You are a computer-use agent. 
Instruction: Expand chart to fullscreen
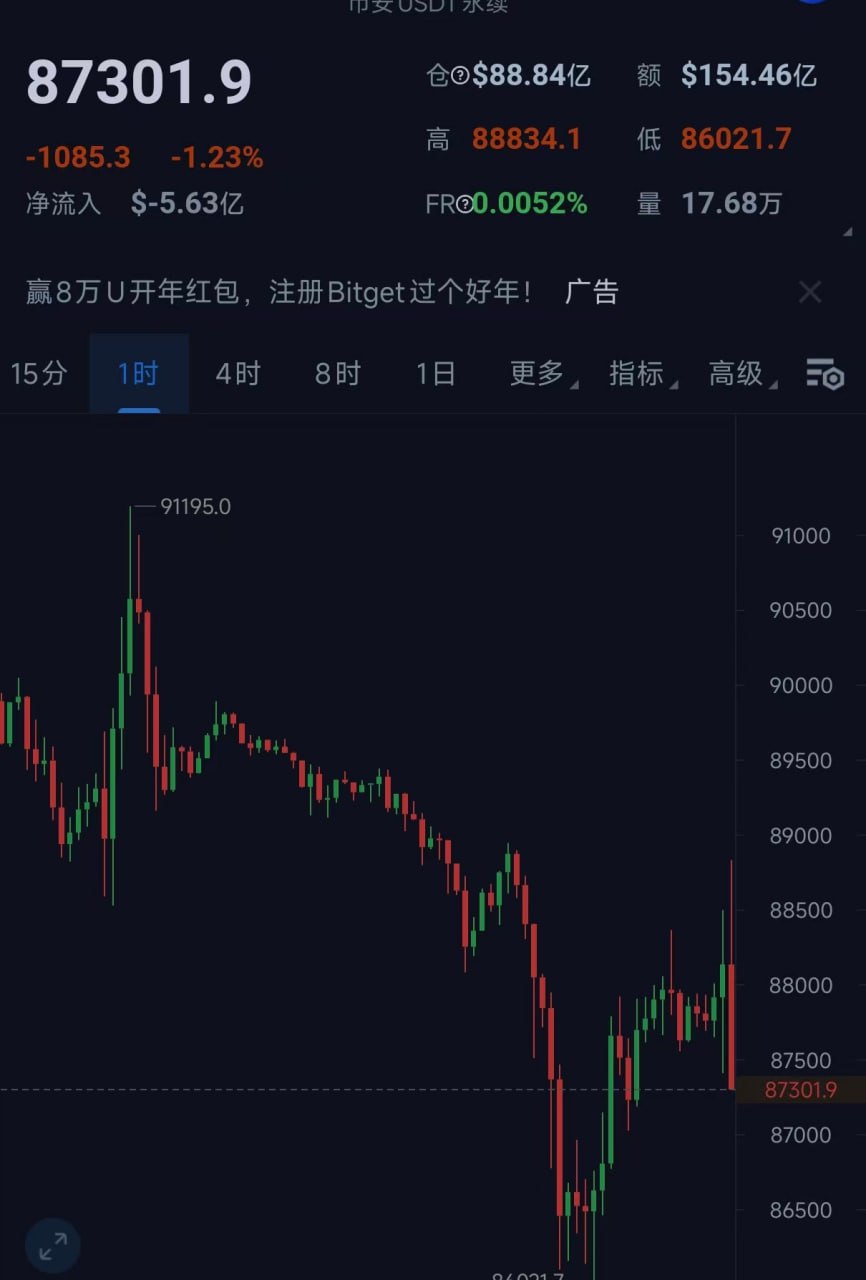tap(52, 1246)
